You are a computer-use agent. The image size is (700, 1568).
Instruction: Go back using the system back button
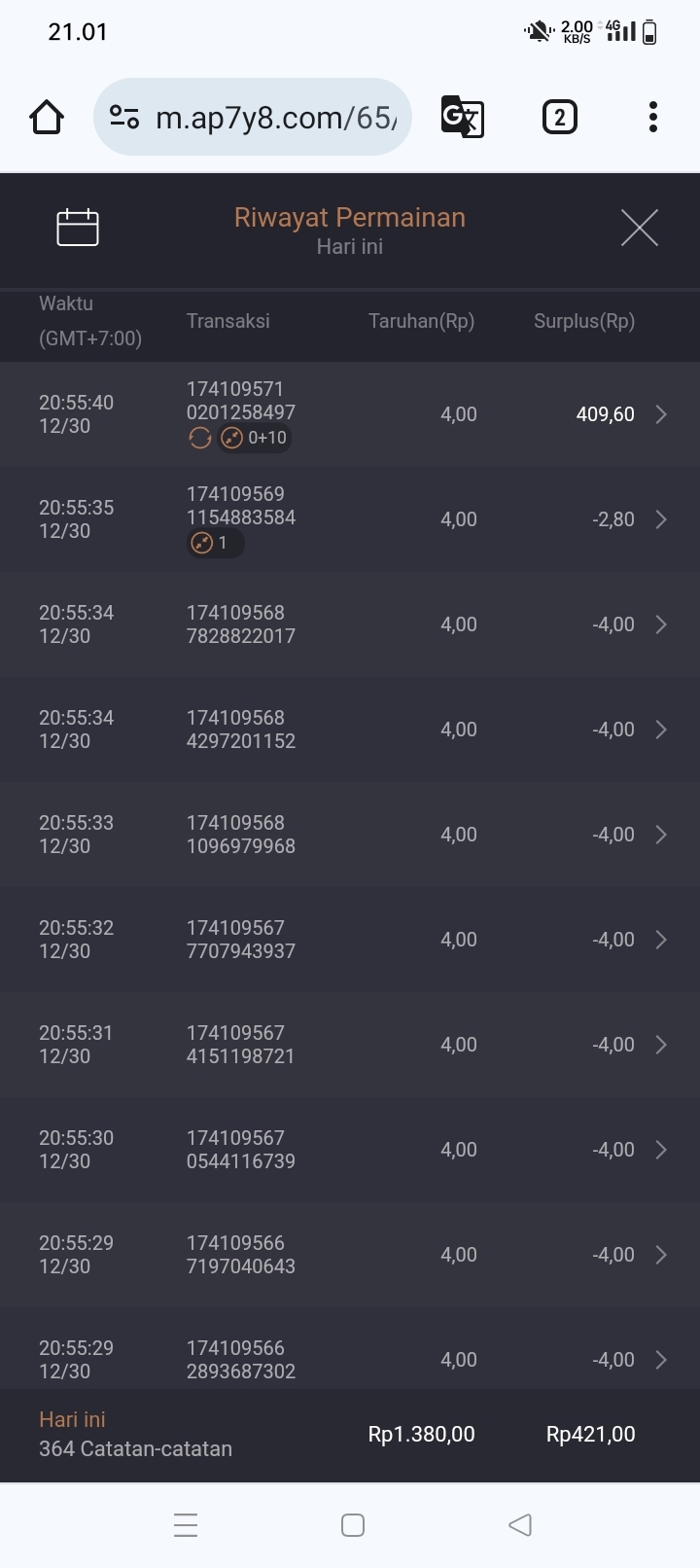pos(520,1525)
